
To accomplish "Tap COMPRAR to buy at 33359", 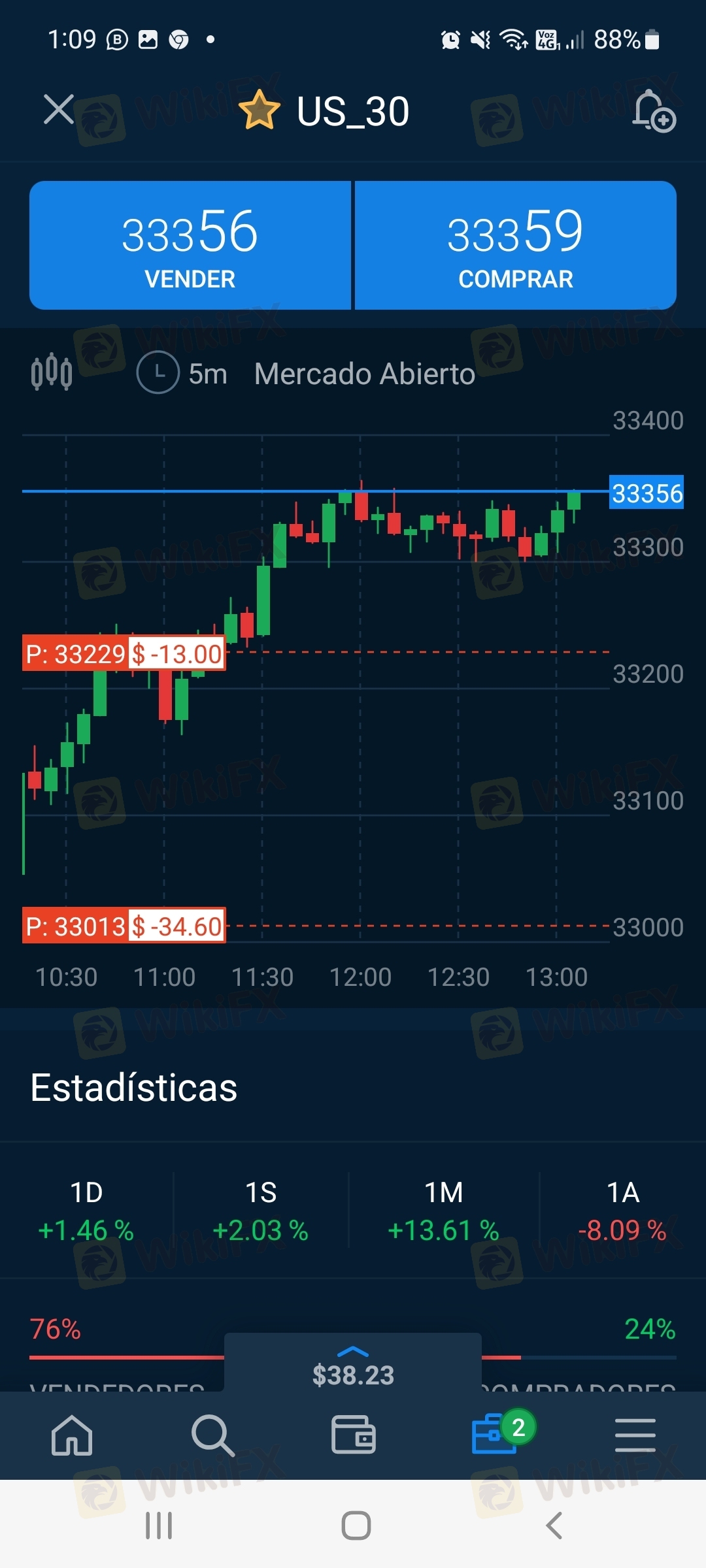I will pyautogui.click(x=516, y=245).
